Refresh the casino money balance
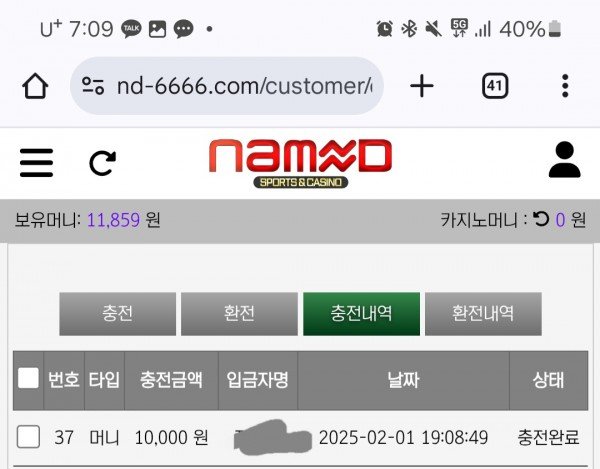Viewport: 600px width, 469px height. pos(541,218)
